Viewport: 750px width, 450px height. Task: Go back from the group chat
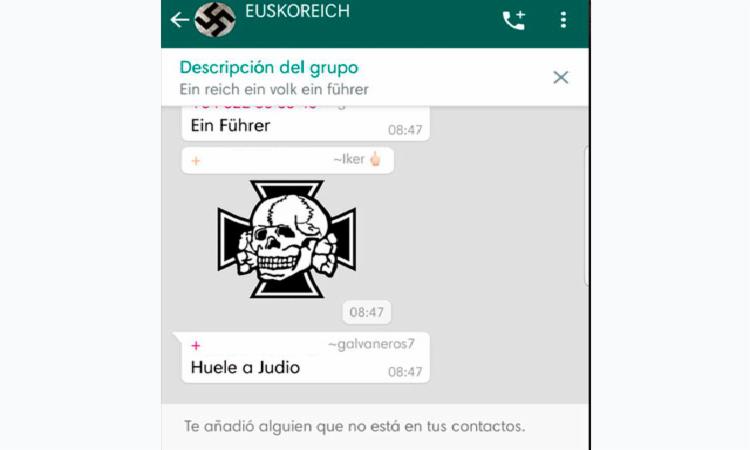pos(179,19)
